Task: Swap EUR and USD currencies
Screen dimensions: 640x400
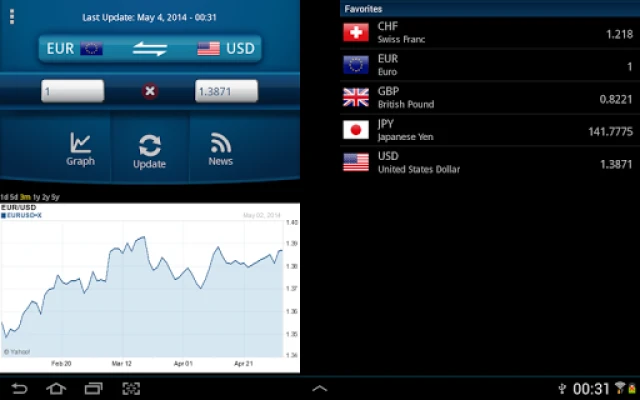Action: 150,49
